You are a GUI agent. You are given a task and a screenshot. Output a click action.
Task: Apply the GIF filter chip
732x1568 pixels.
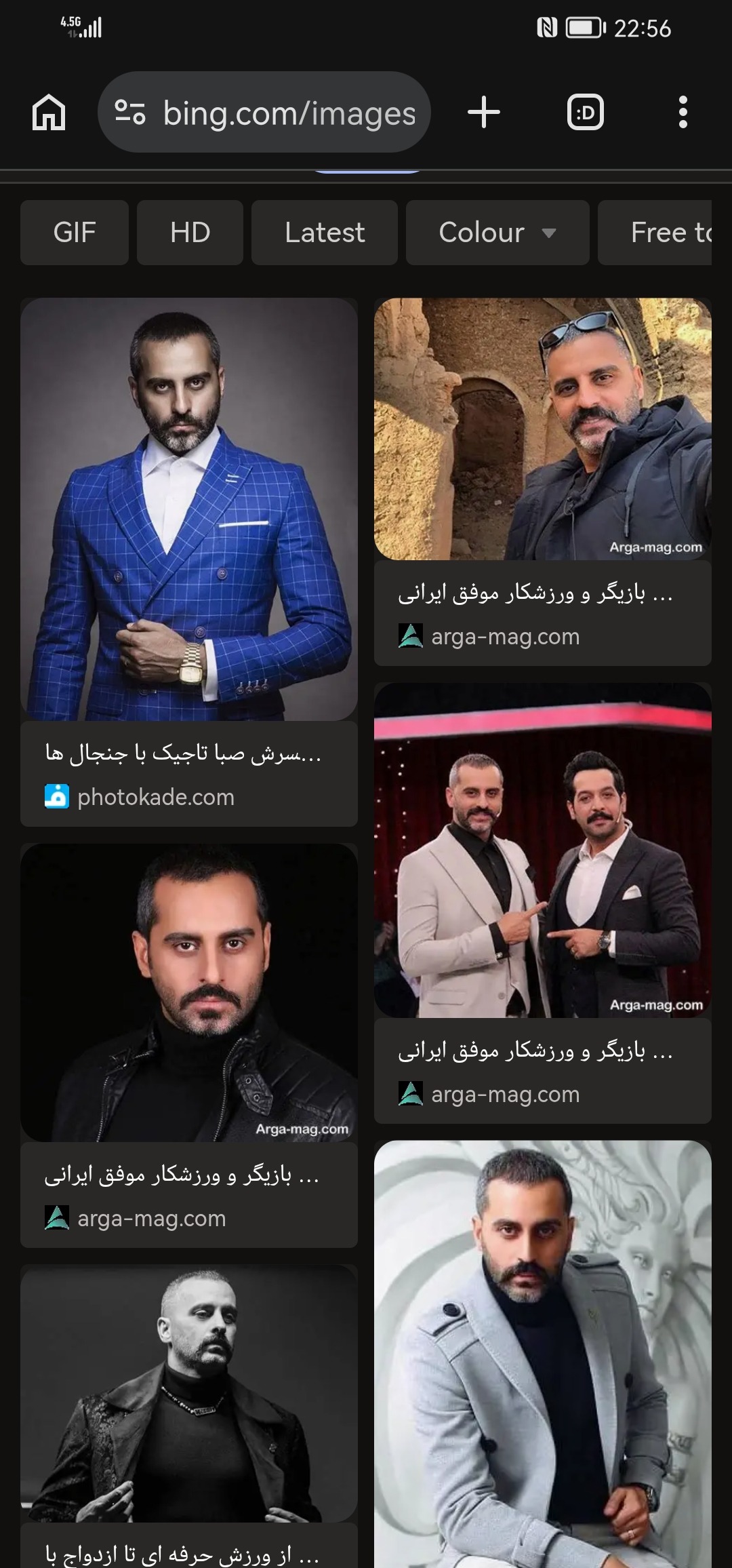(75, 233)
